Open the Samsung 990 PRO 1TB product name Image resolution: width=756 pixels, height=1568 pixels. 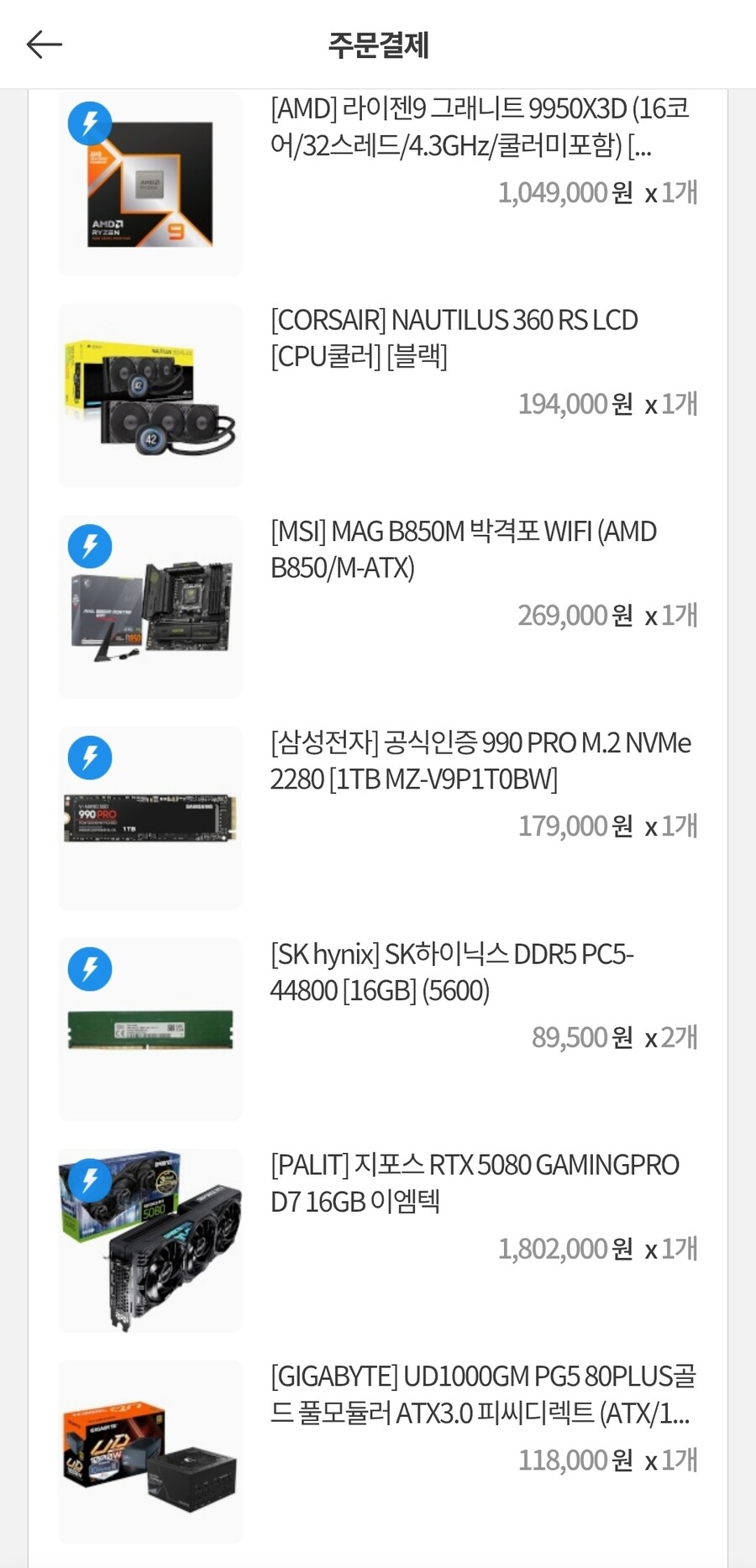479,761
